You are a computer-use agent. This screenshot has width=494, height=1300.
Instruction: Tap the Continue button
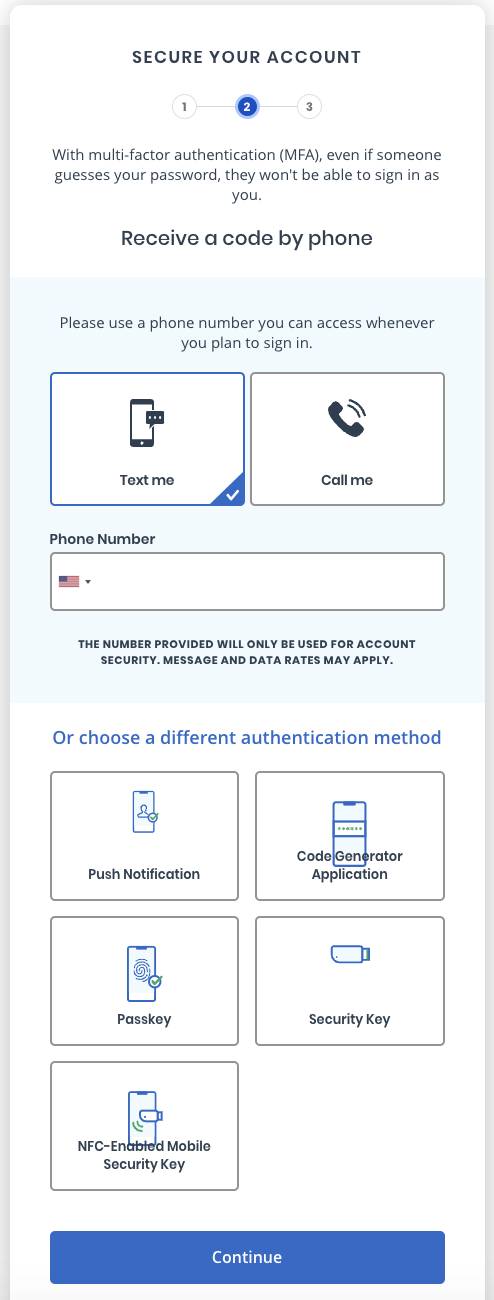(247, 1257)
